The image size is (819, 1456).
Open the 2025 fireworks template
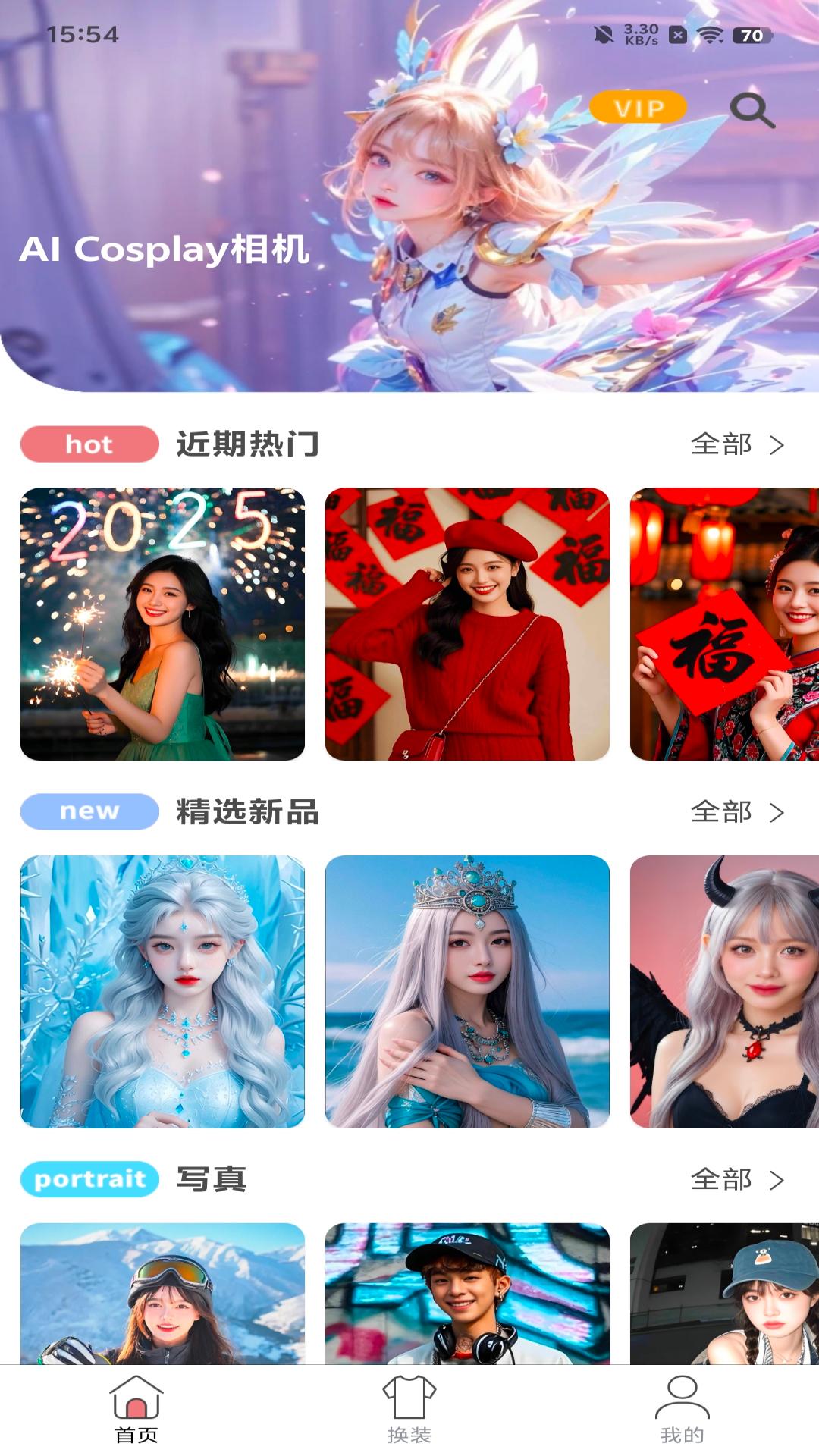[x=162, y=624]
